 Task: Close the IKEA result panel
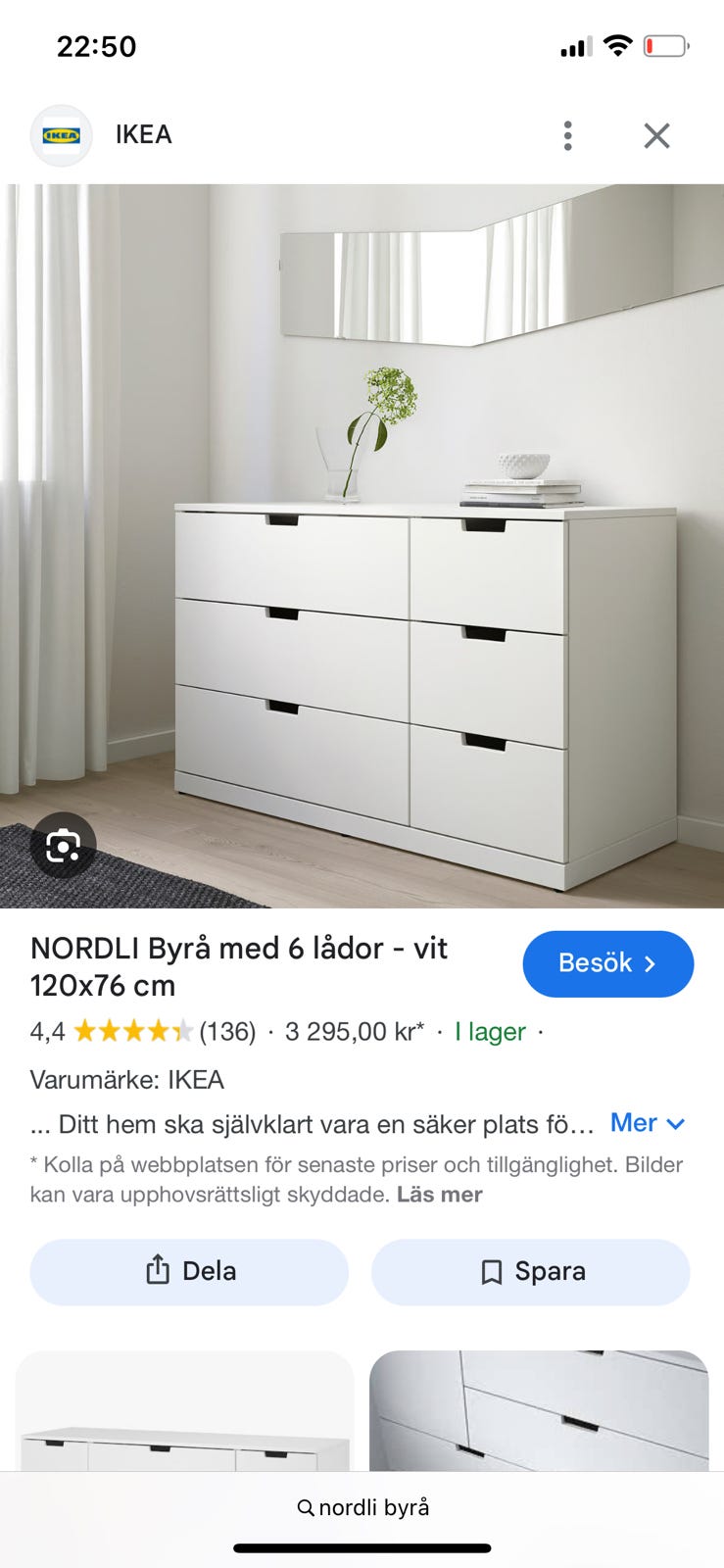click(x=656, y=136)
